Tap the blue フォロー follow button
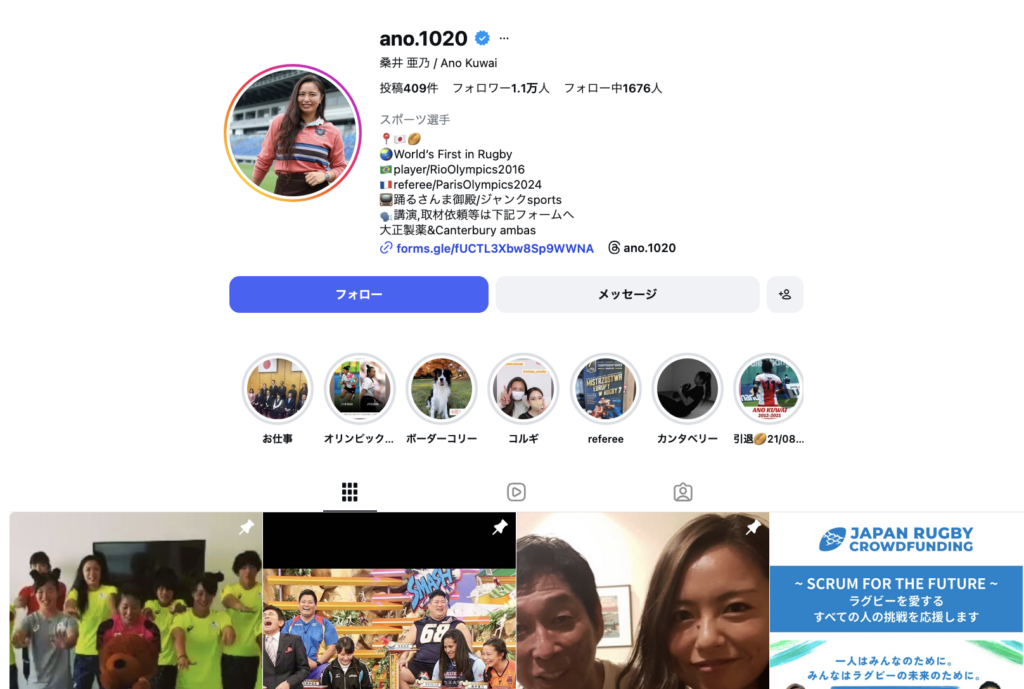The image size is (1024, 689). tap(358, 295)
